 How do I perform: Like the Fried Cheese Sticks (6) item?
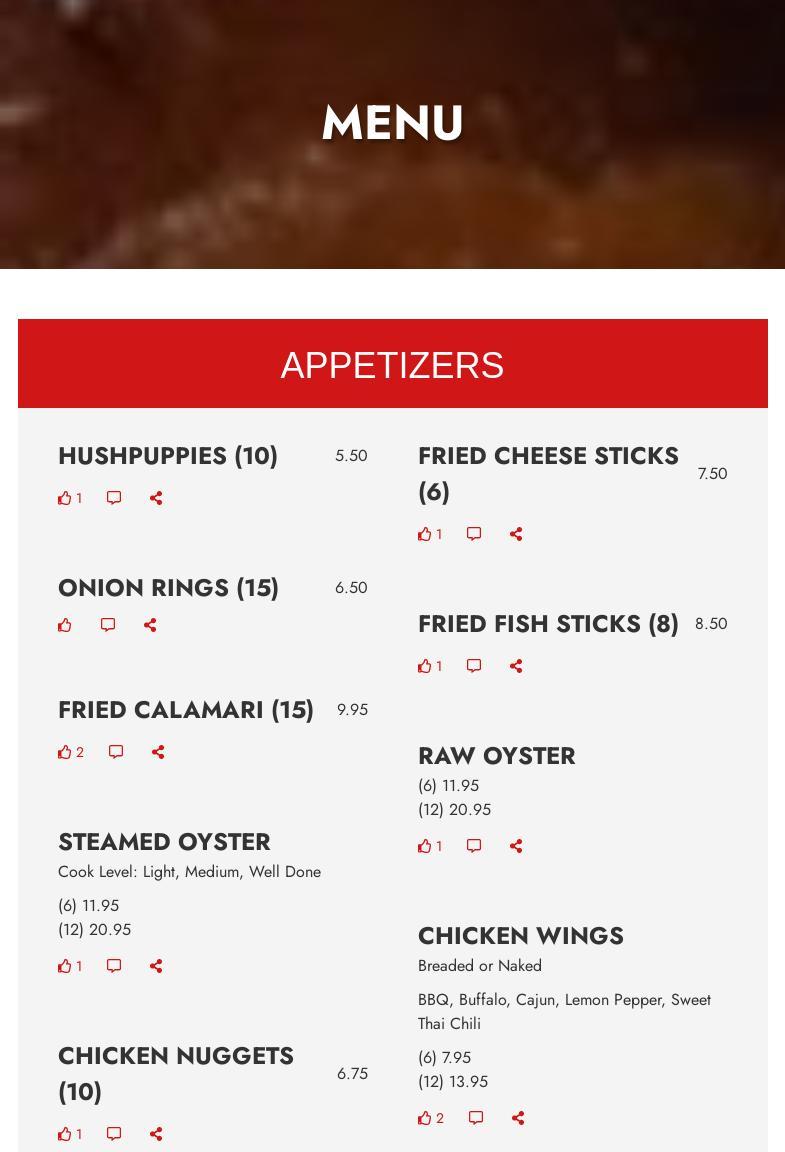pyautogui.click(x=425, y=534)
